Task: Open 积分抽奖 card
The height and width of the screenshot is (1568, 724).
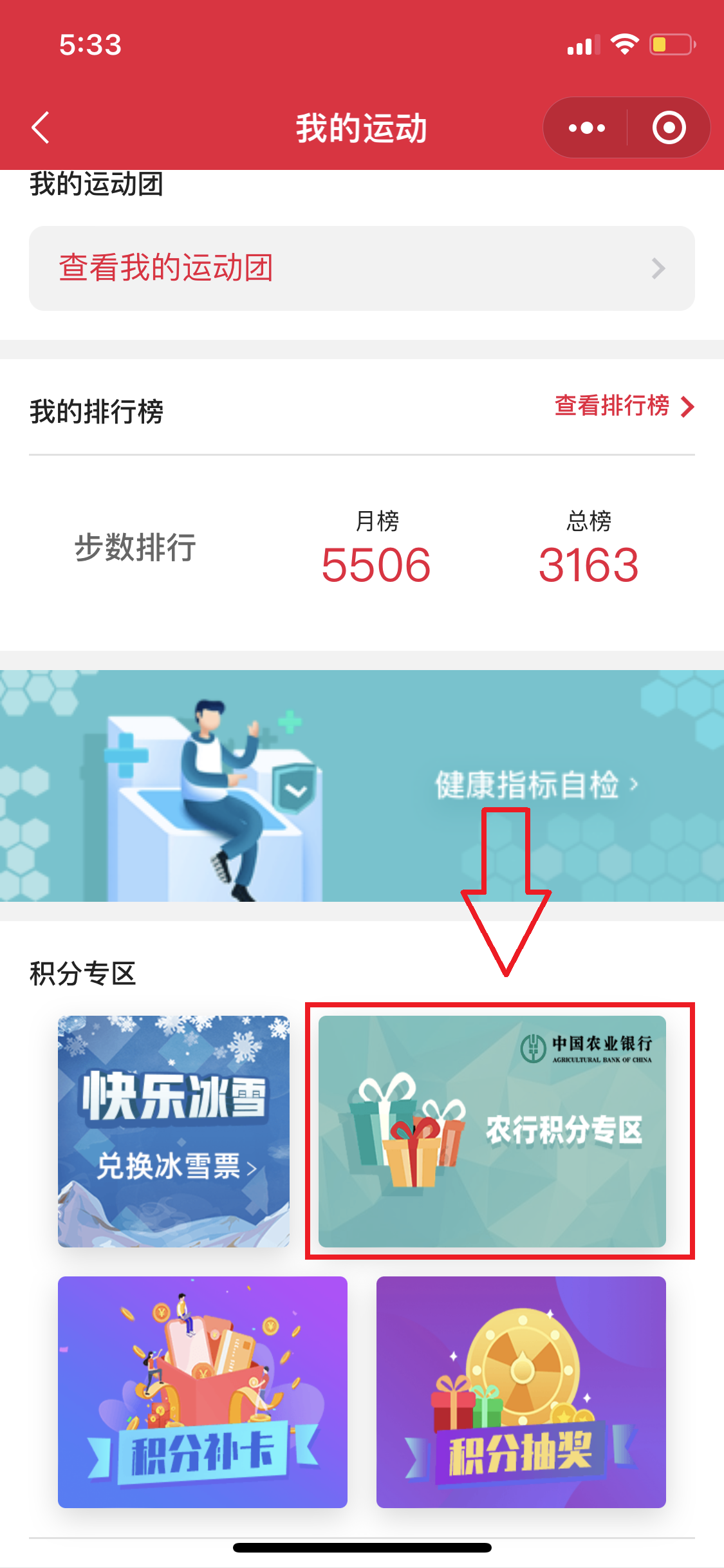Action: click(x=521, y=1392)
